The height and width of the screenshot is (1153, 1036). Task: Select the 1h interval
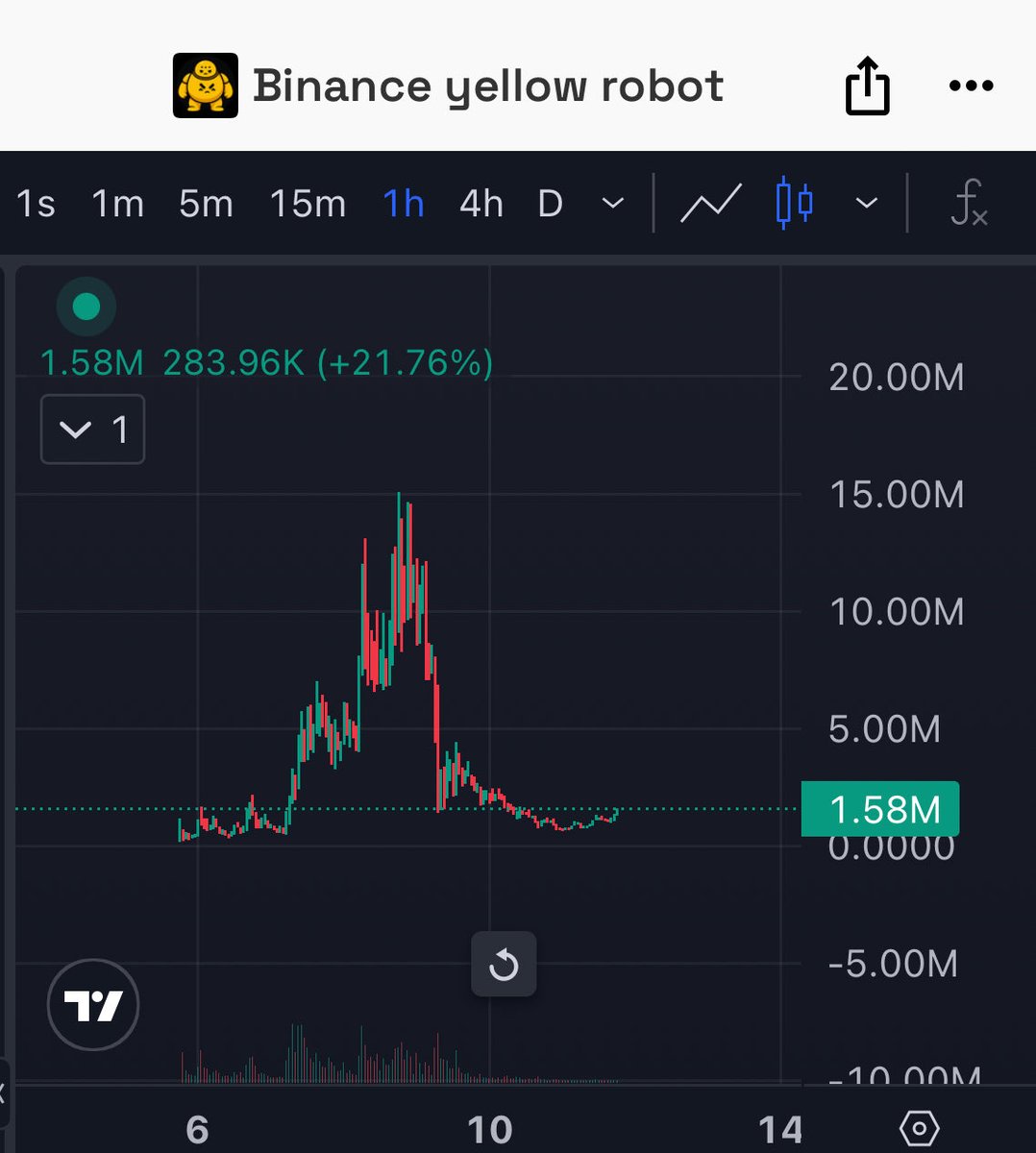tap(404, 204)
